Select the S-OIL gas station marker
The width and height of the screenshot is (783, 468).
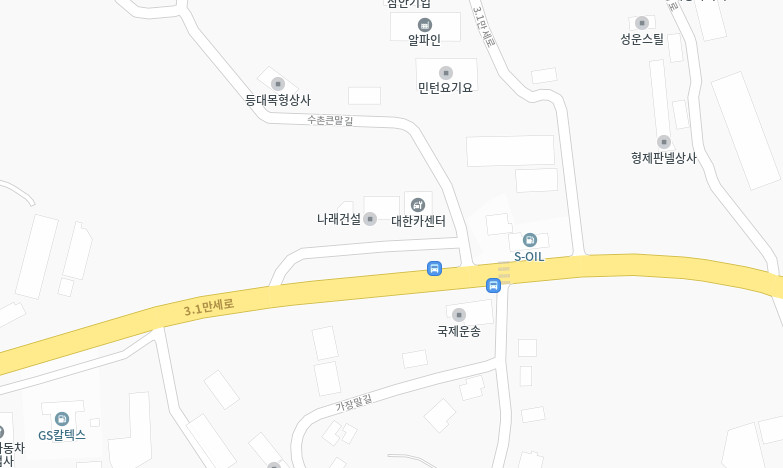point(529,240)
